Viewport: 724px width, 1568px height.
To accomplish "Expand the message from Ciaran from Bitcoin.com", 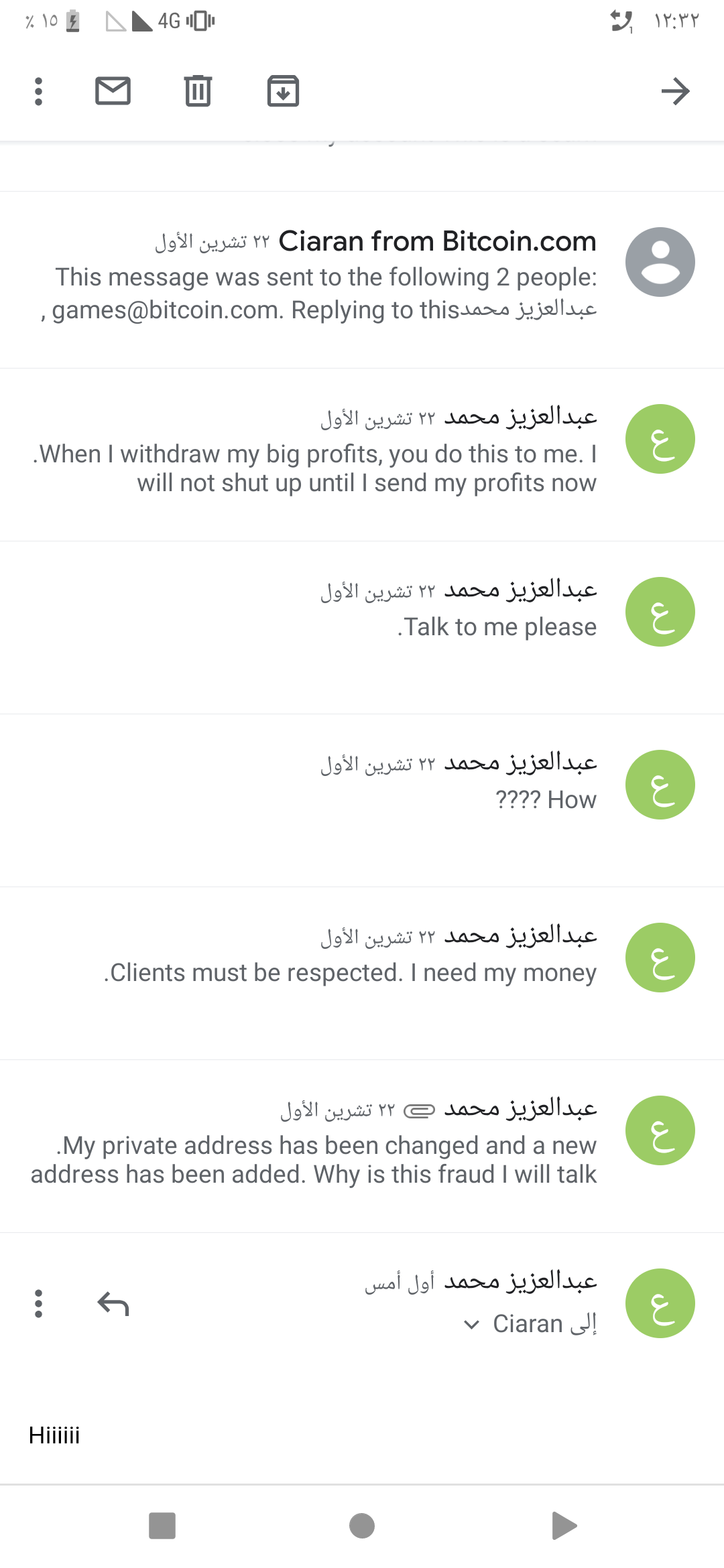I will (x=362, y=279).
